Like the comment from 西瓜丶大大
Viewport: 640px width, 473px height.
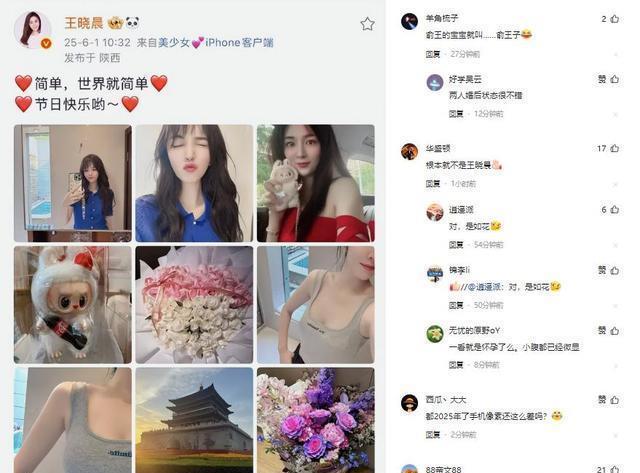coord(616,400)
